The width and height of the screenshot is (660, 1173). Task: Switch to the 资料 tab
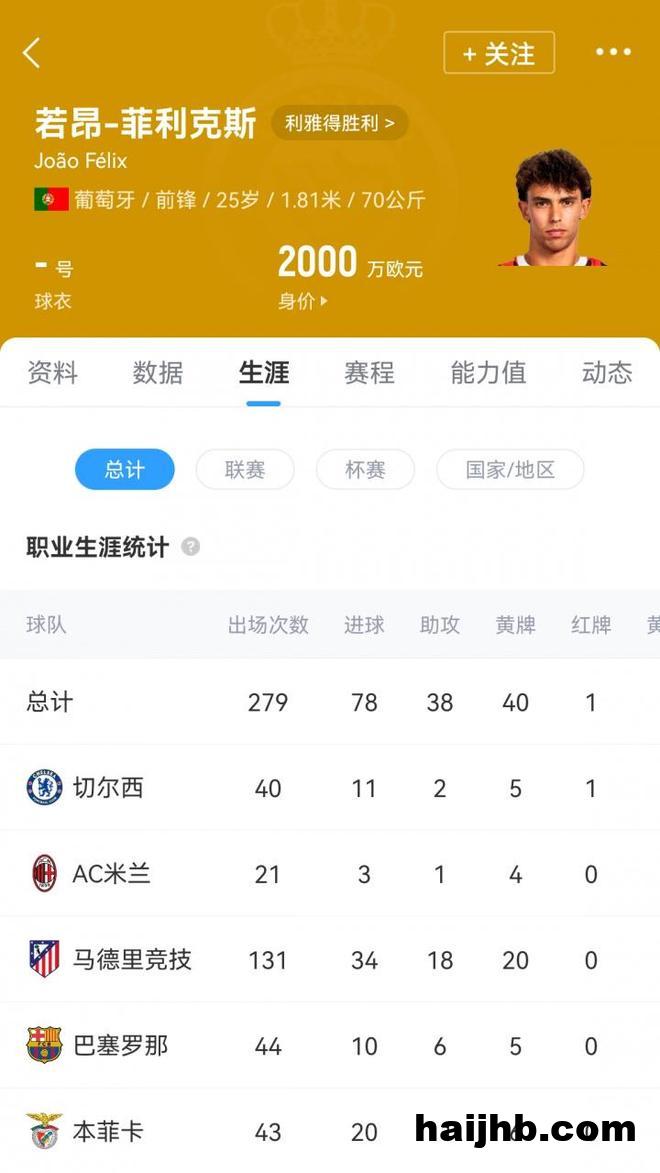[52, 373]
